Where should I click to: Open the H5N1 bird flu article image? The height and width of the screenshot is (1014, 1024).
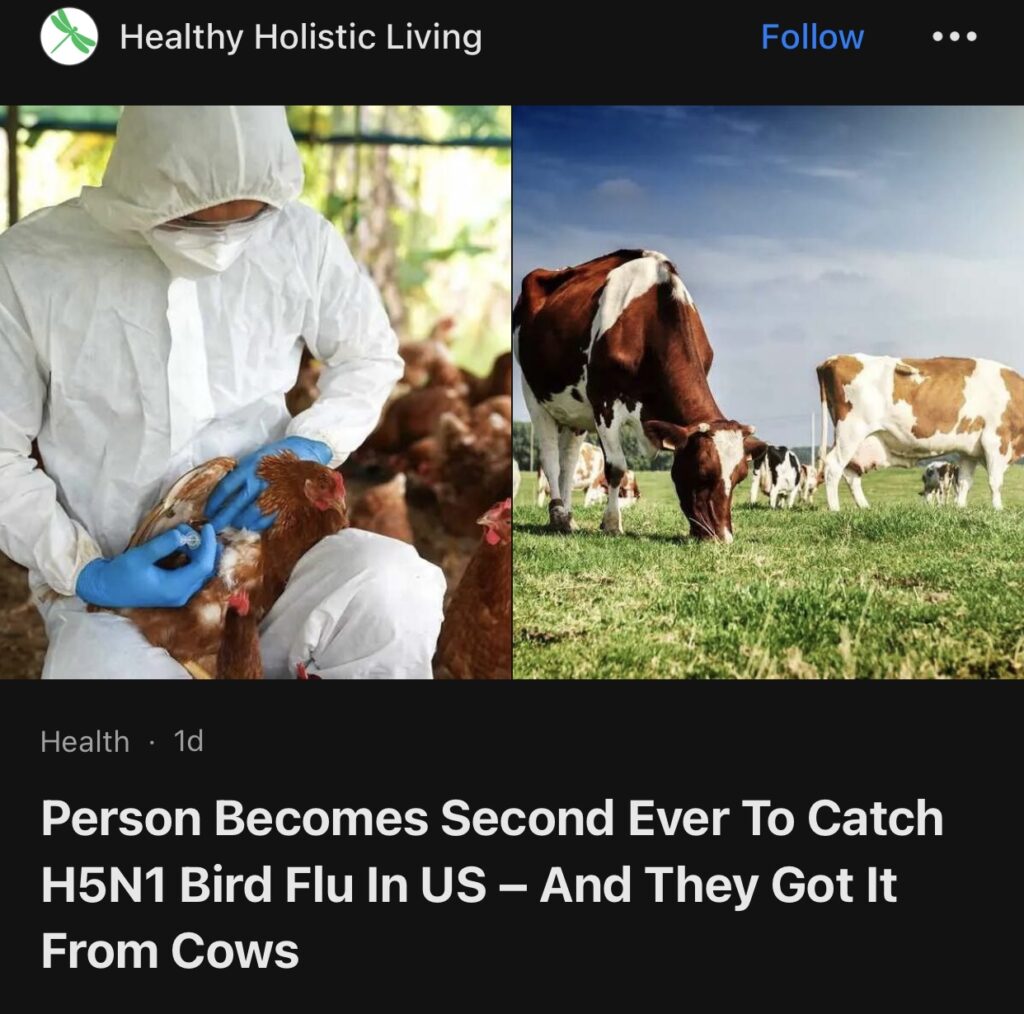[x=512, y=392]
